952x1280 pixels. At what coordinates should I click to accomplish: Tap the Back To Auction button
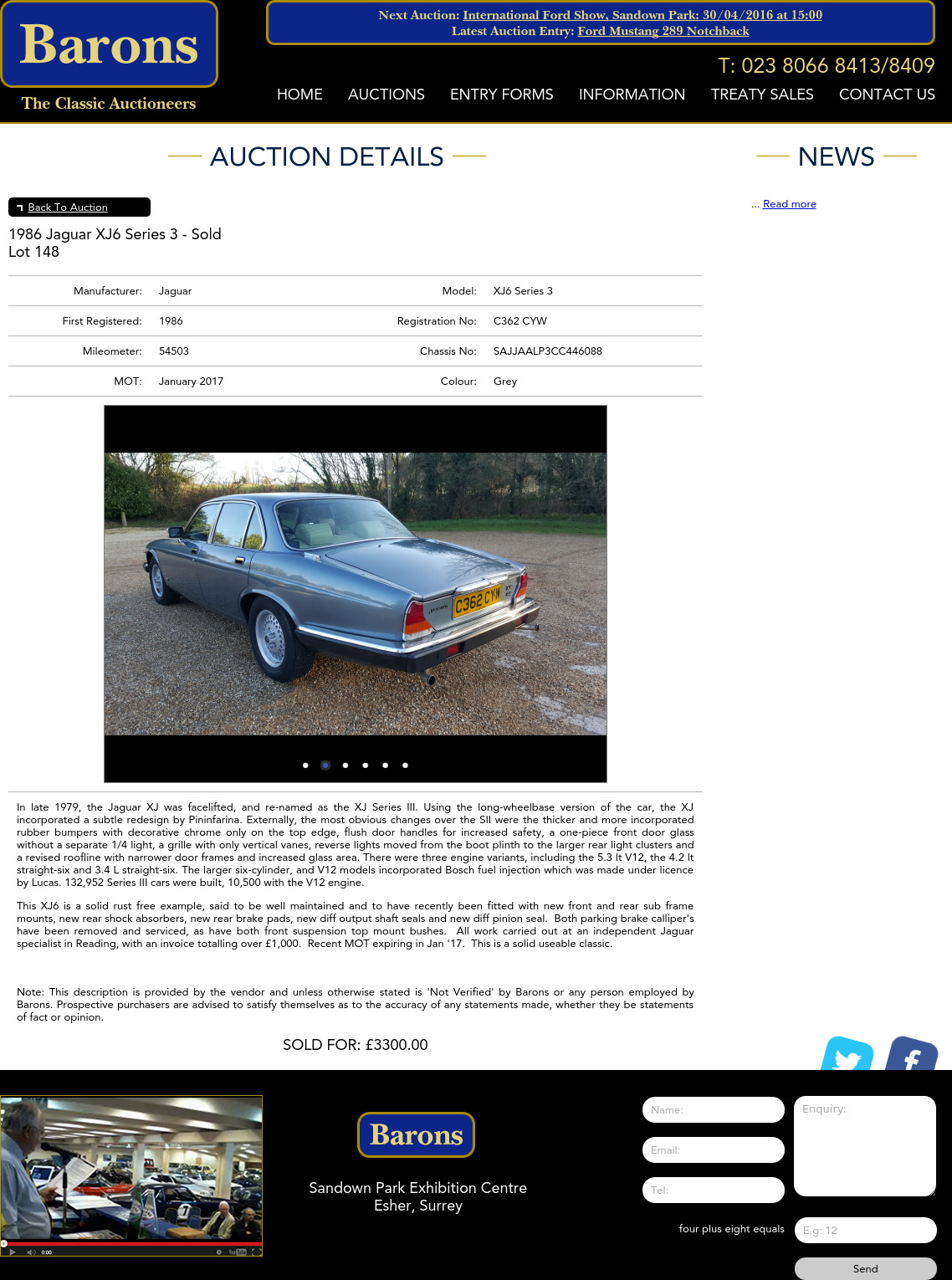point(79,207)
